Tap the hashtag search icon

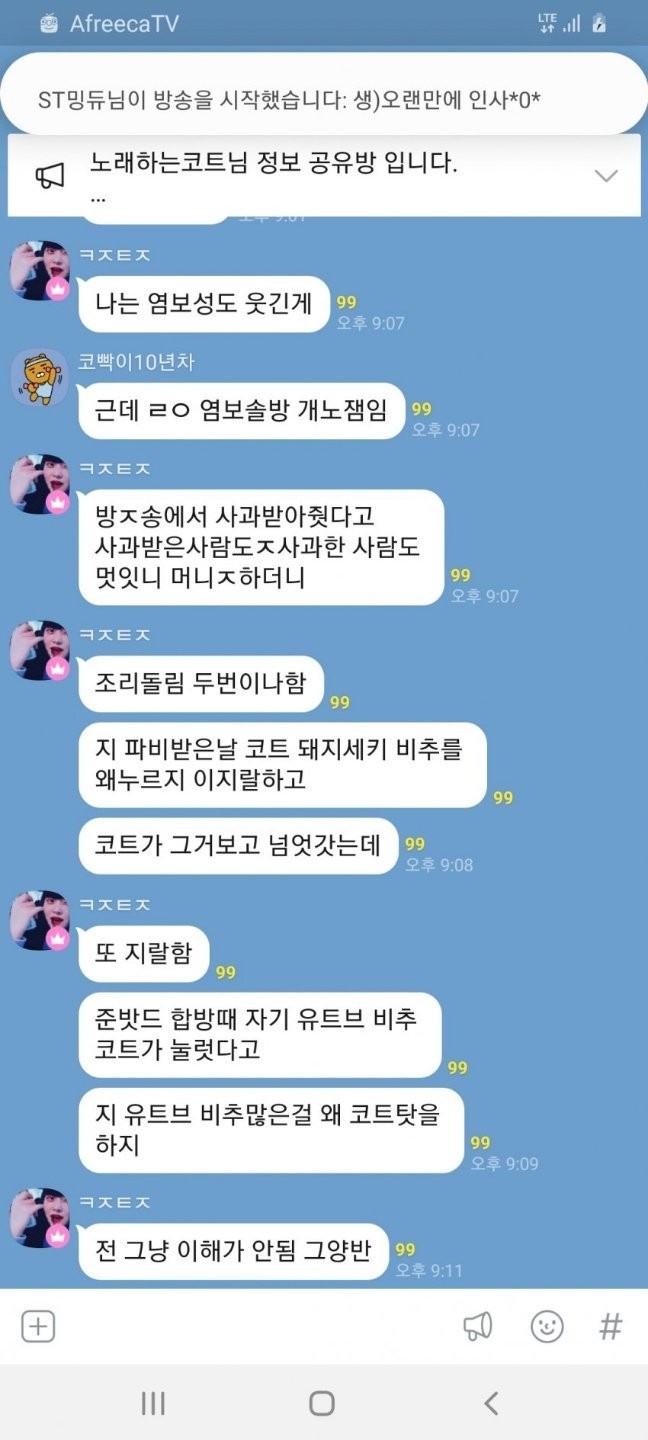coord(610,1327)
